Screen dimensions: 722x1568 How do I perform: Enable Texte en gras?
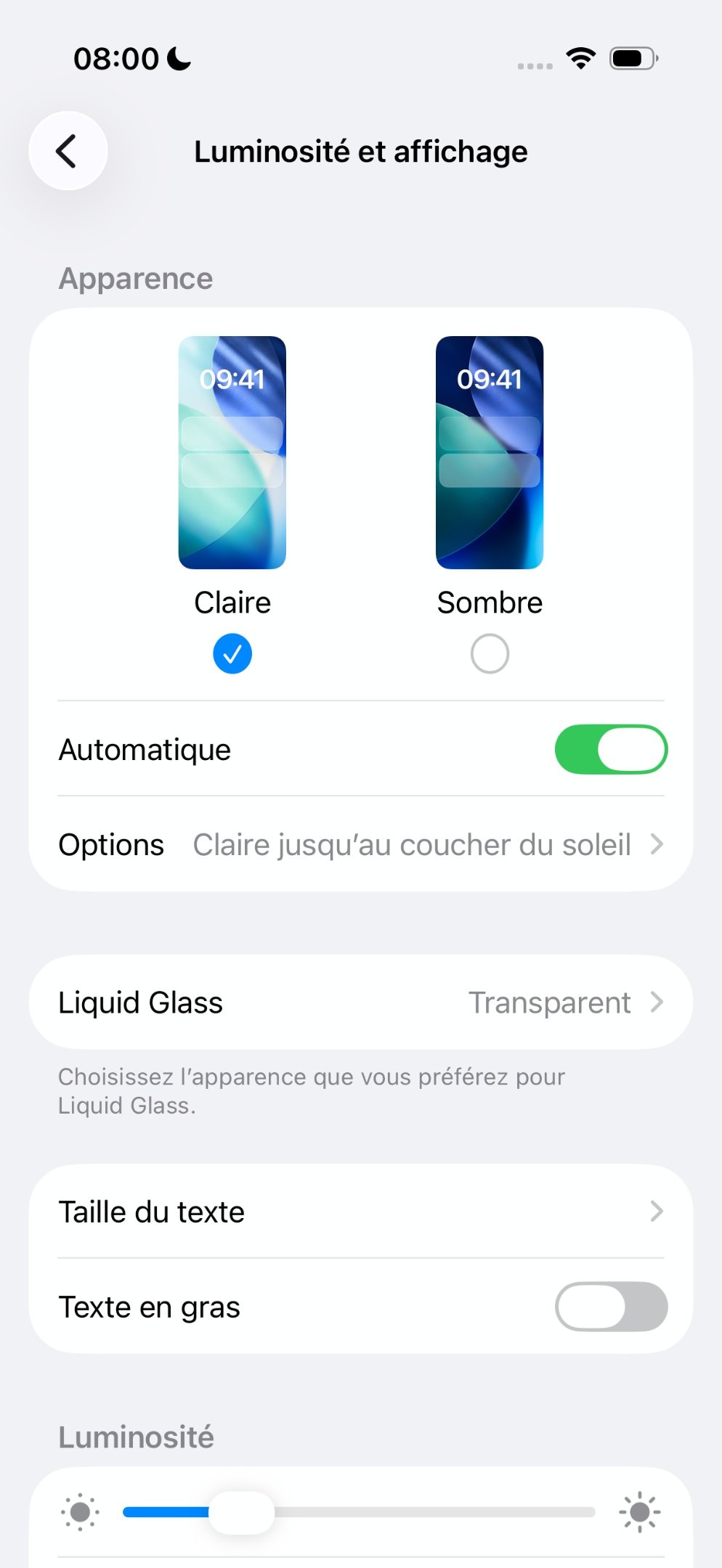[611, 1307]
